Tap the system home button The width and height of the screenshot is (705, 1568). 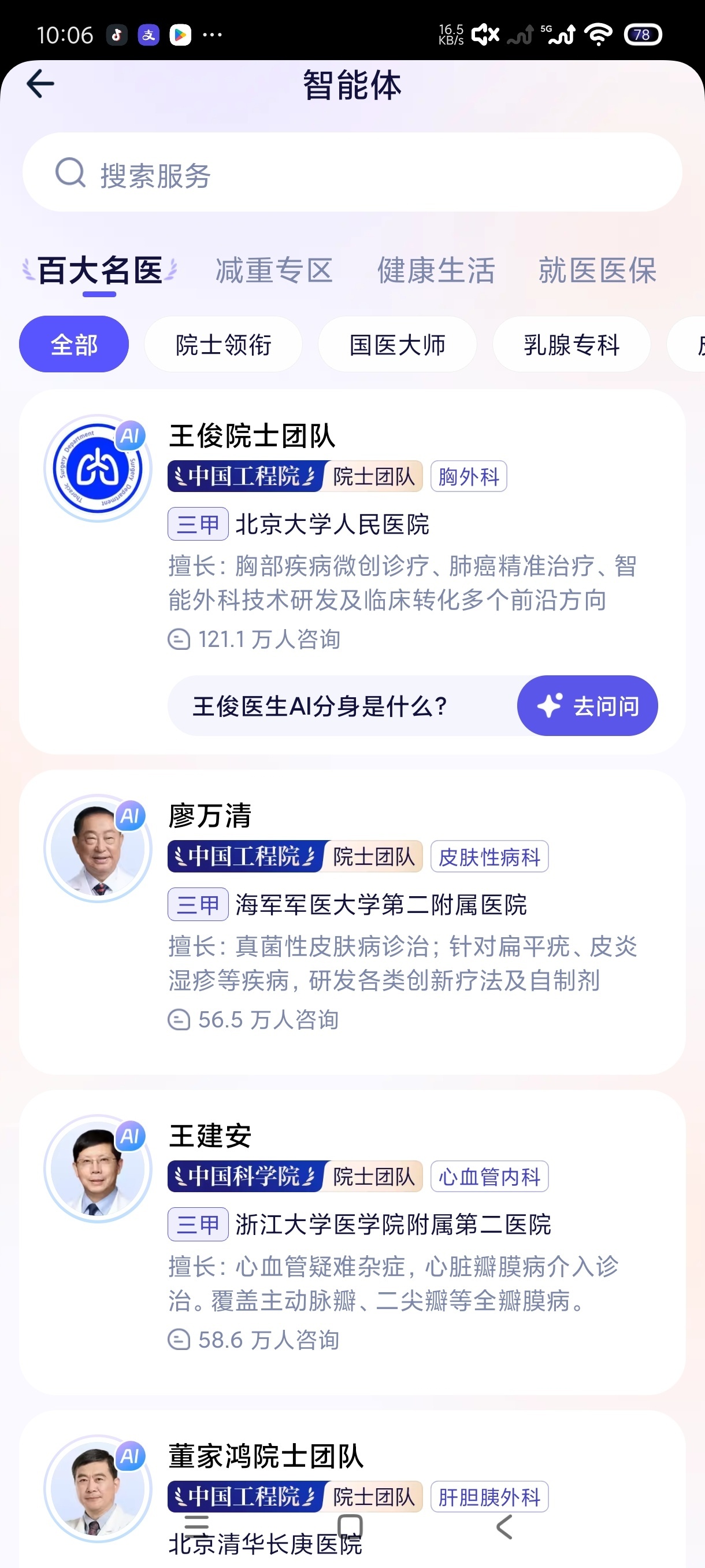[x=350, y=1526]
